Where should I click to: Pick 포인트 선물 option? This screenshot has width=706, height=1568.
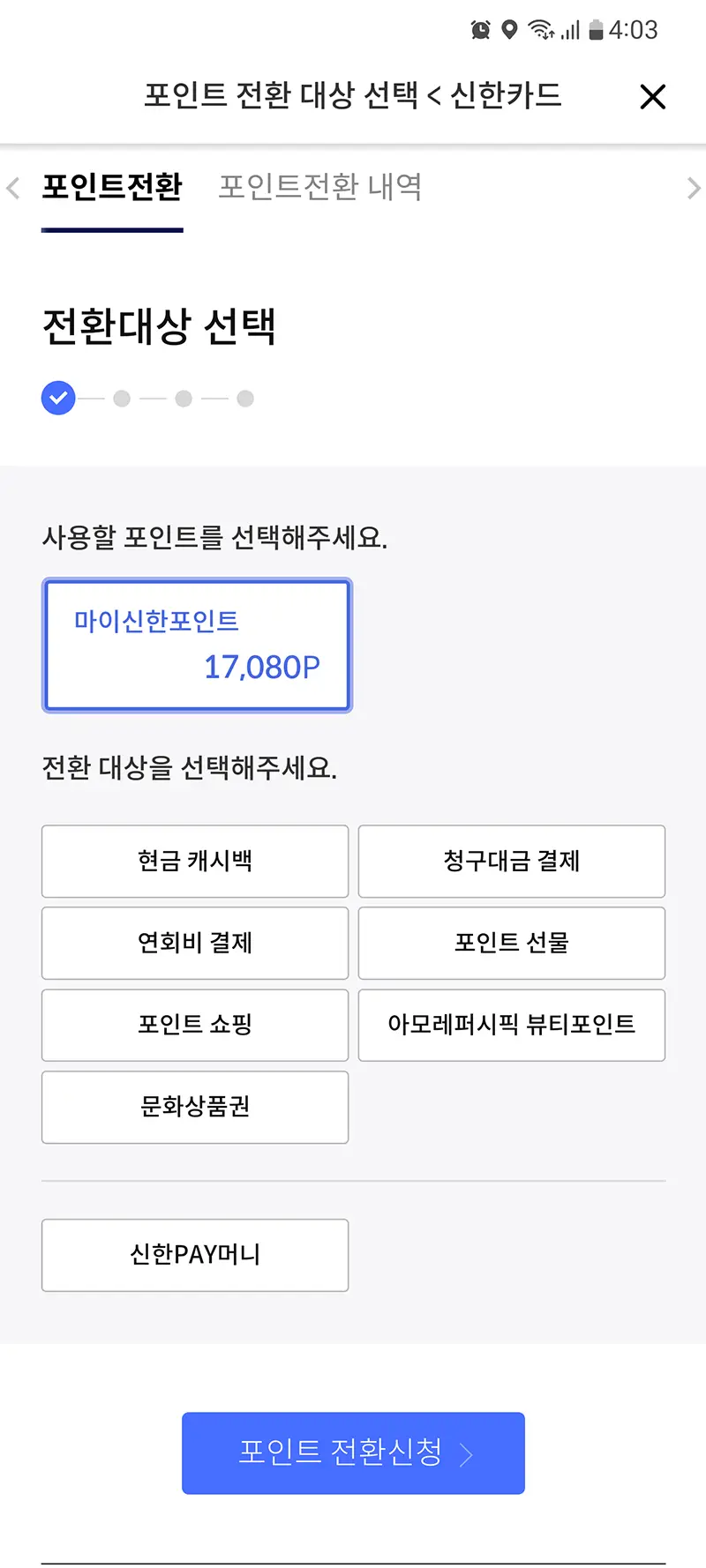[512, 943]
